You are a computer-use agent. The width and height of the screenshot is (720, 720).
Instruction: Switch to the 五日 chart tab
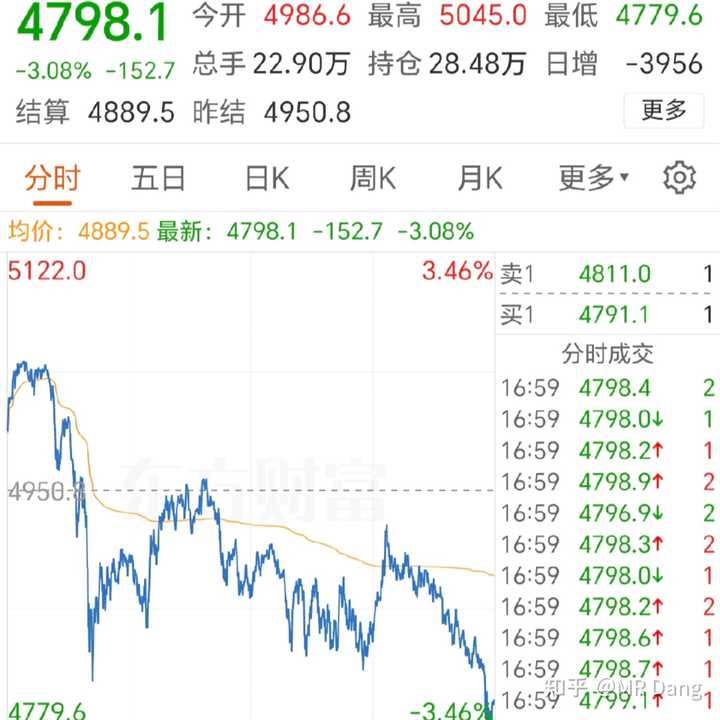coord(158,179)
